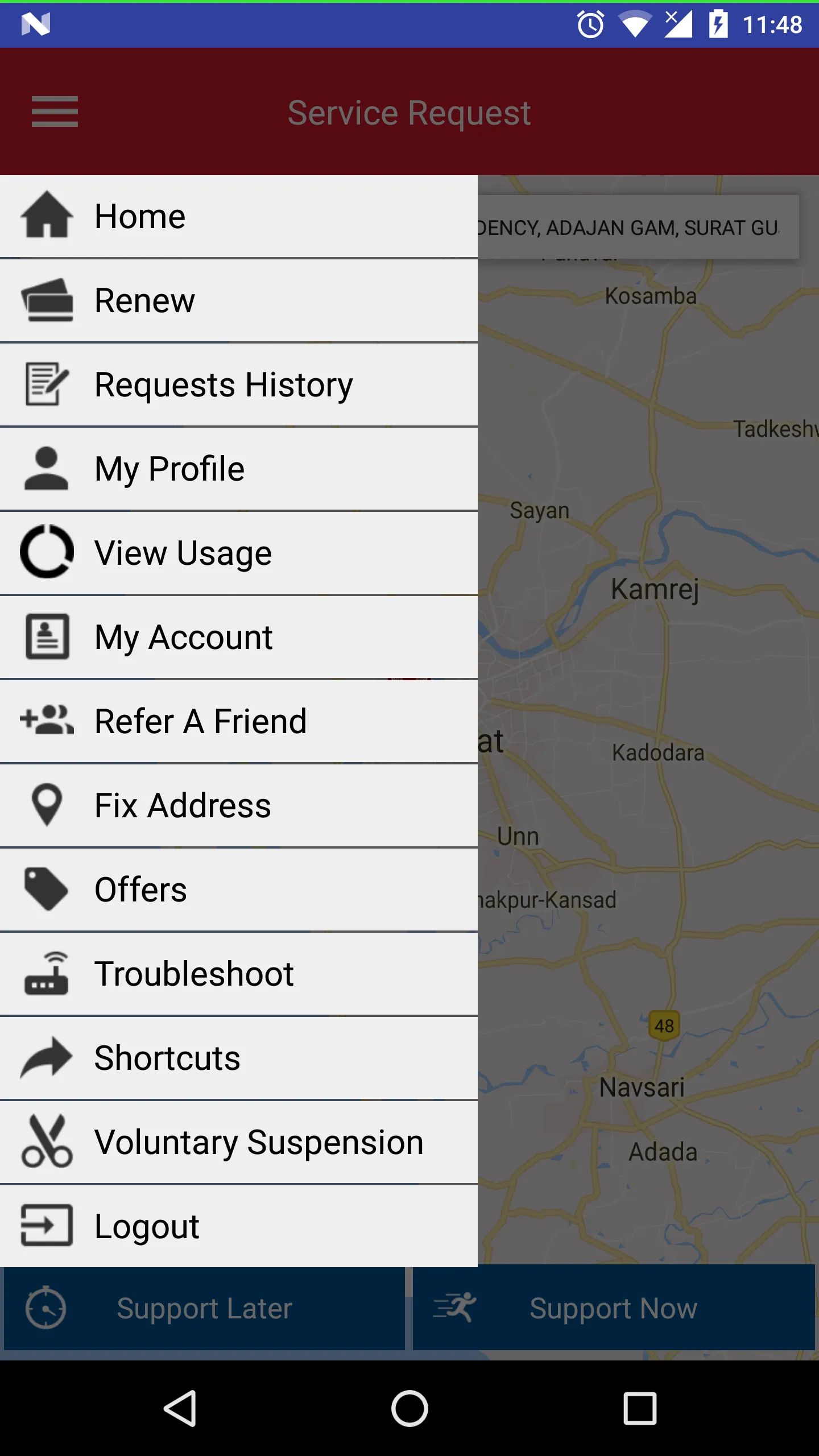Open Requests History menu entry
Screen dimensions: 819x1456
tap(223, 383)
